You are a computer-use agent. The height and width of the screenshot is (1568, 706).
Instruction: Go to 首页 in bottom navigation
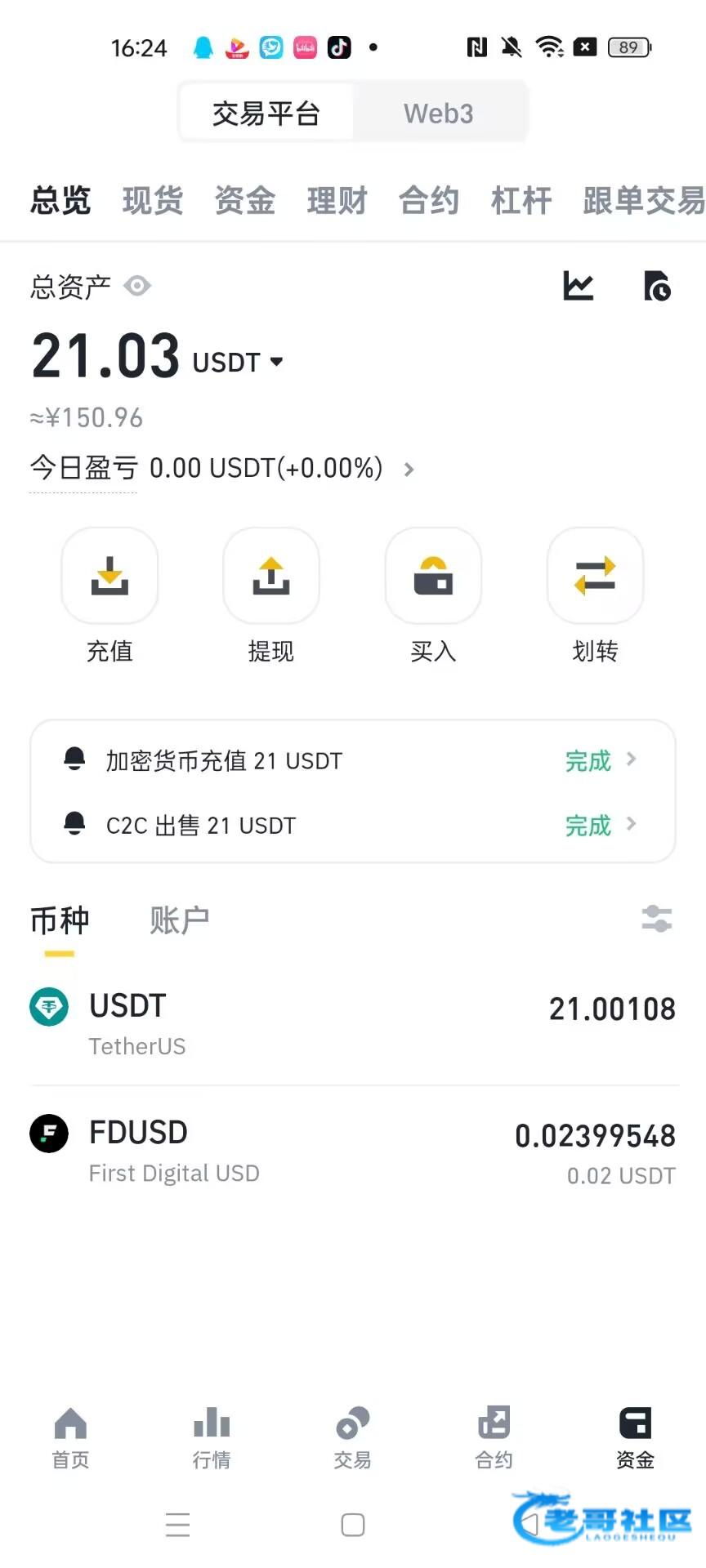70,1437
